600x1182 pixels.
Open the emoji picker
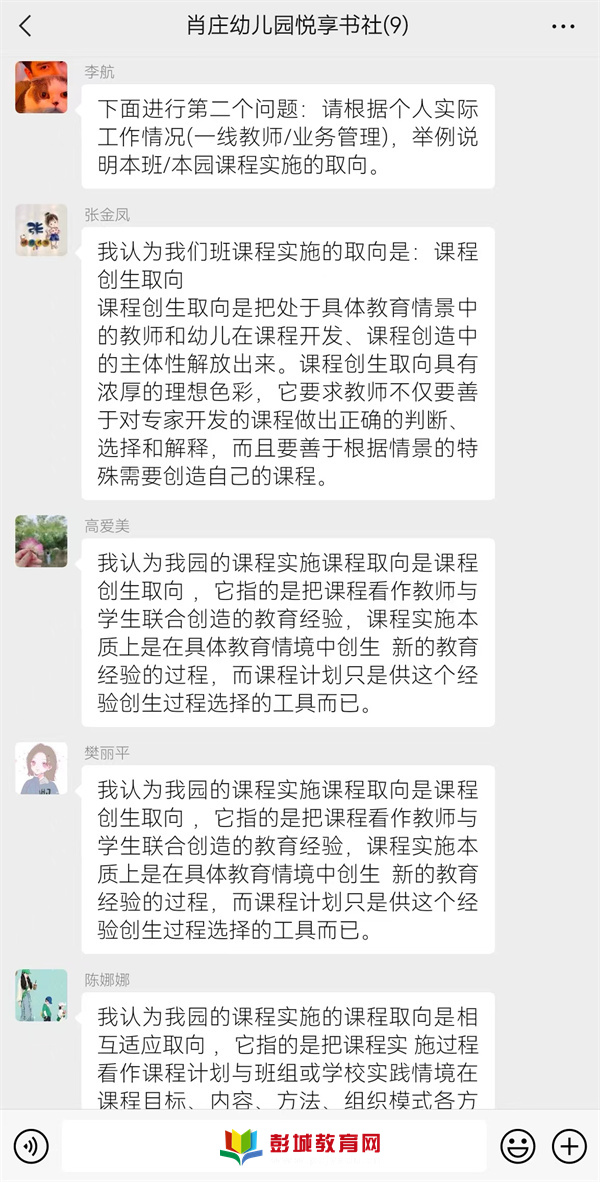tap(517, 1146)
